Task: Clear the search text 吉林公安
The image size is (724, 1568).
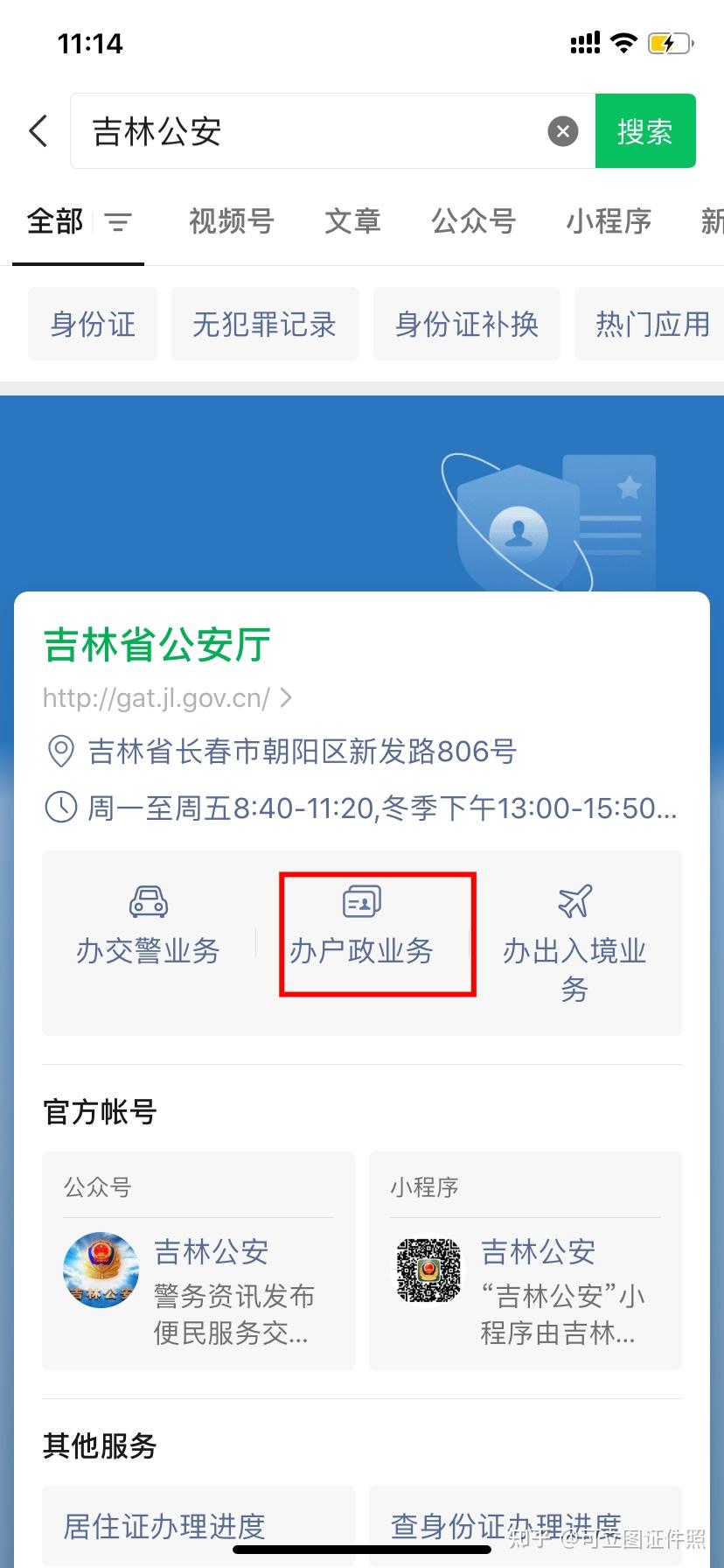Action: point(563,131)
